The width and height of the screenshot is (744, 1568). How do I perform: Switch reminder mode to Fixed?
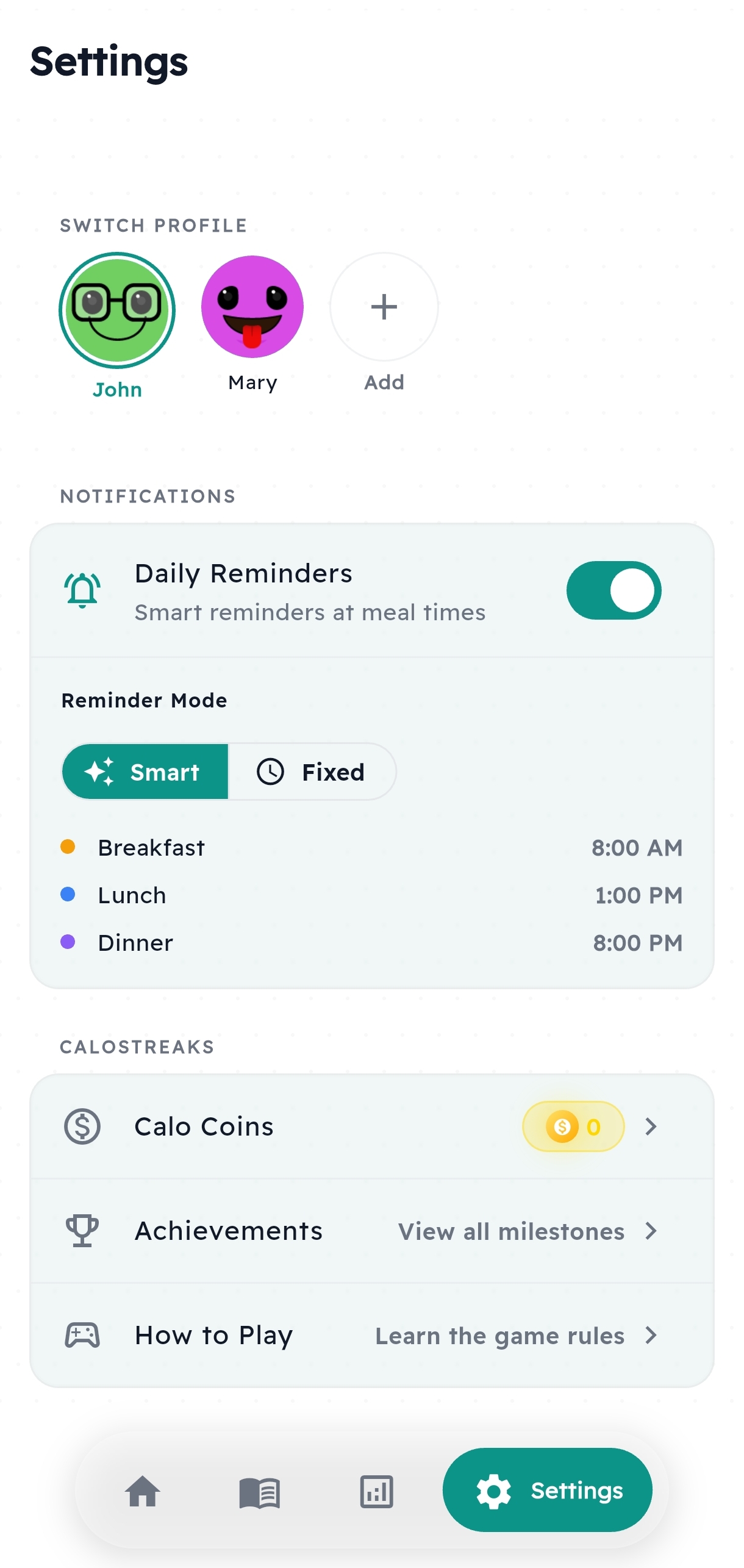click(x=312, y=771)
